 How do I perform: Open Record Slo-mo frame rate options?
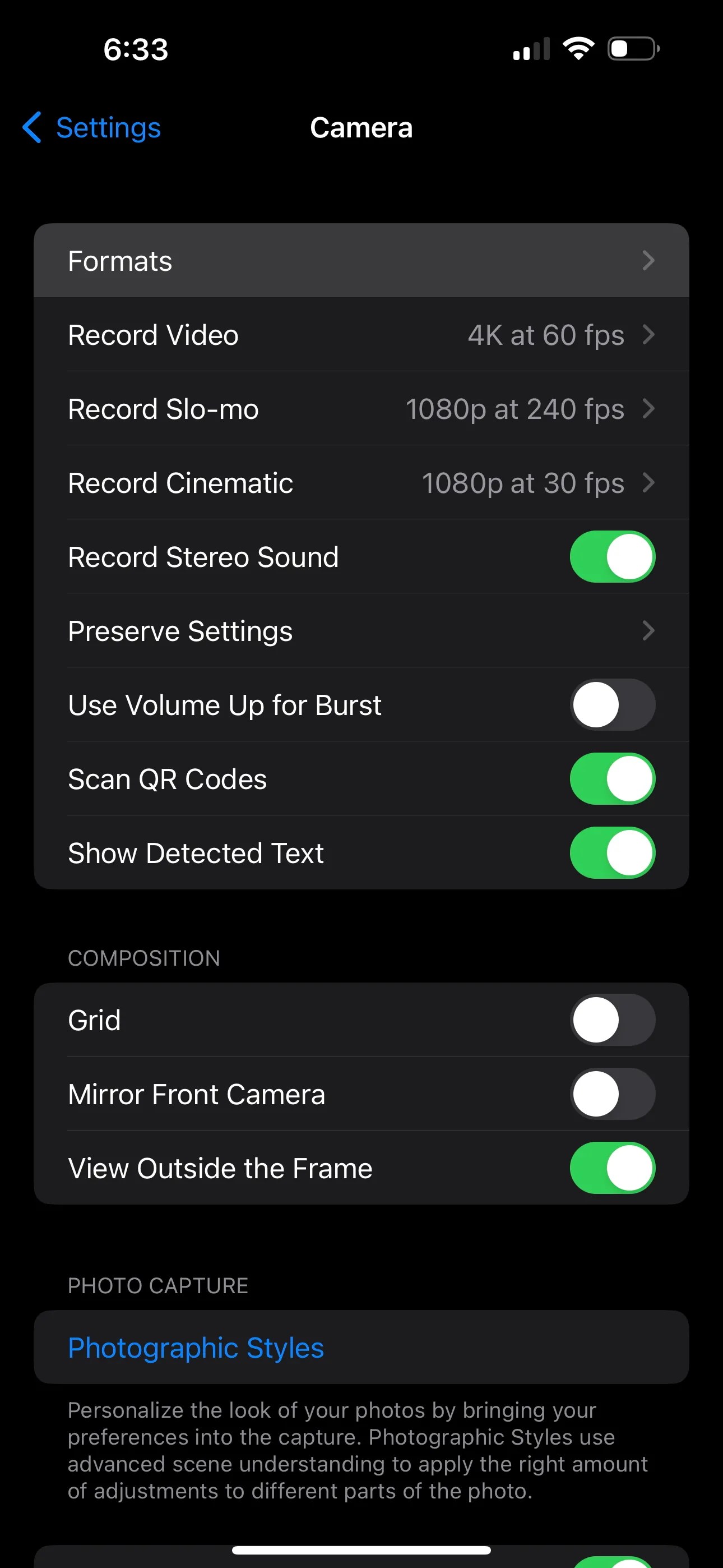tap(361, 409)
